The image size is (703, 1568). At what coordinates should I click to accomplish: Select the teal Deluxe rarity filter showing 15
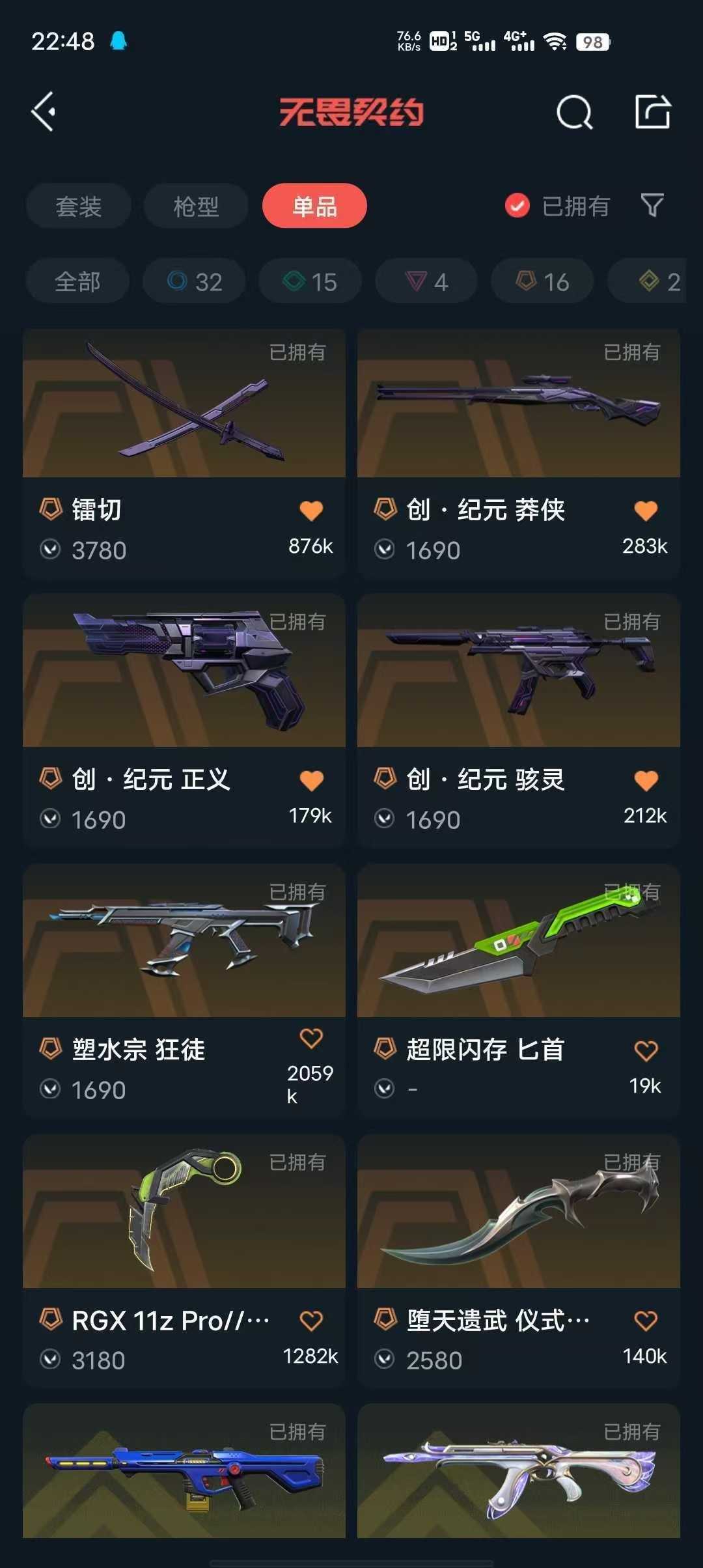click(x=309, y=281)
